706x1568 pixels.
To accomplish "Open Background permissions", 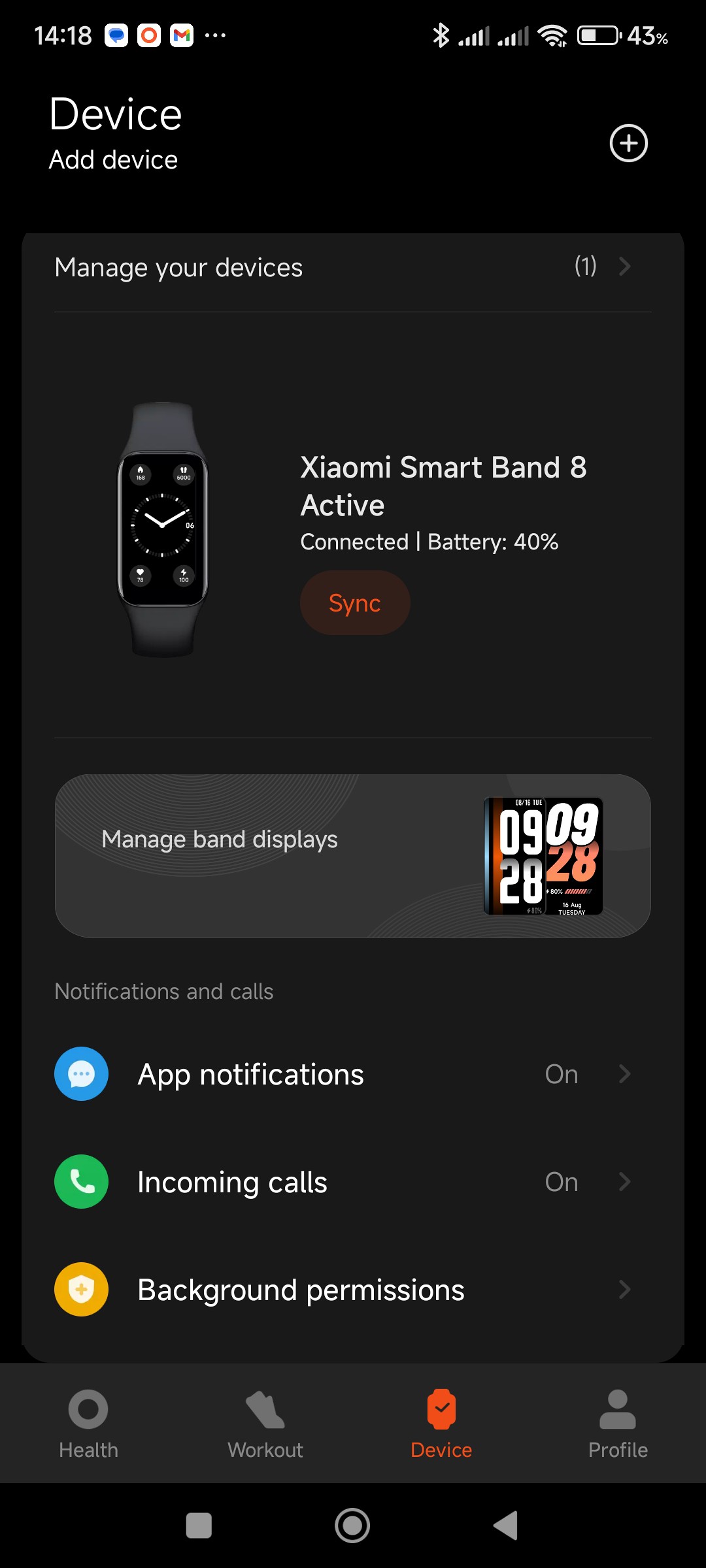I will [353, 1290].
